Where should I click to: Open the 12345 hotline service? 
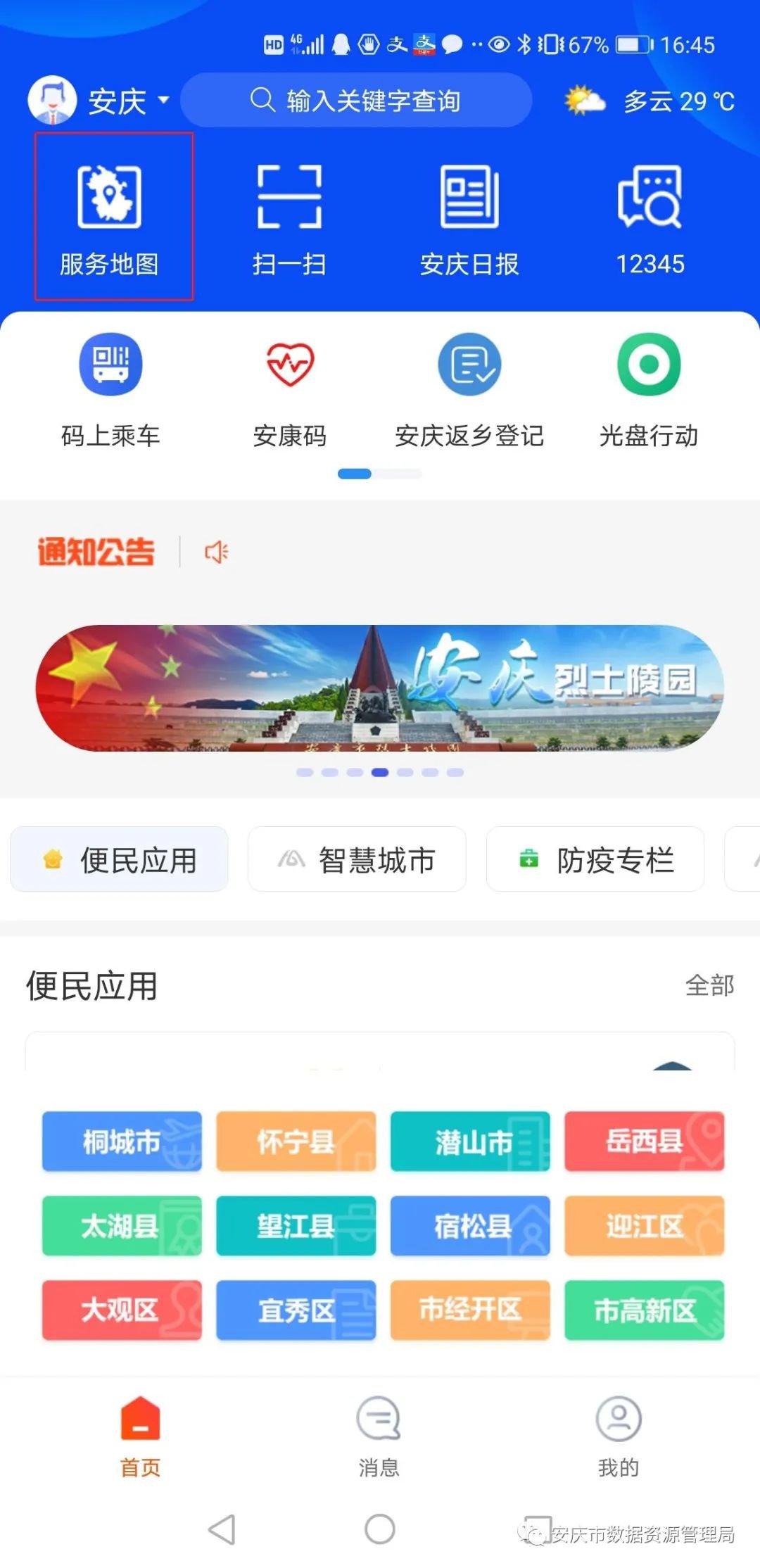click(650, 217)
